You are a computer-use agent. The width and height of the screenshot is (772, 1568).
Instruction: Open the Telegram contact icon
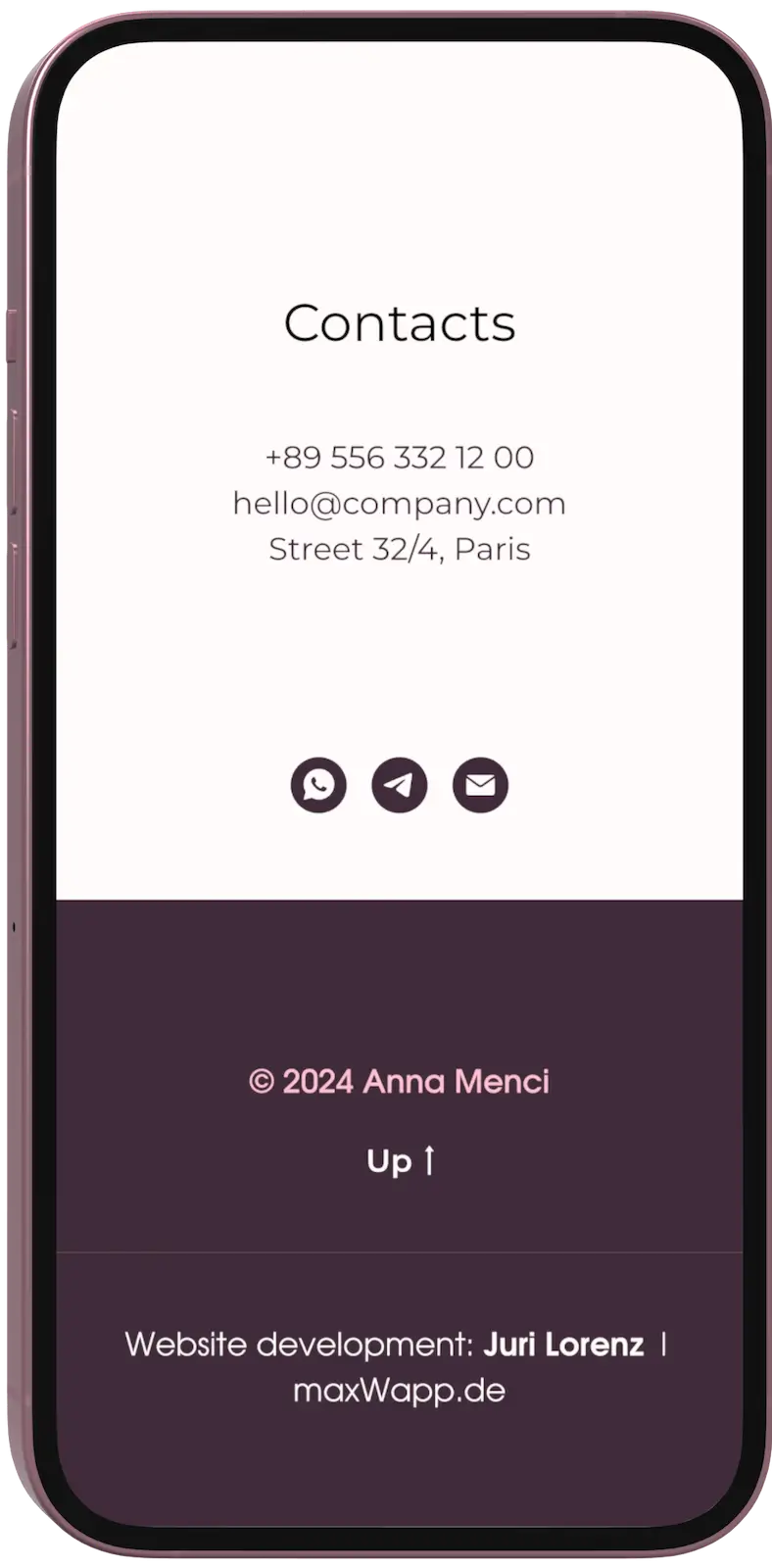coord(400,785)
